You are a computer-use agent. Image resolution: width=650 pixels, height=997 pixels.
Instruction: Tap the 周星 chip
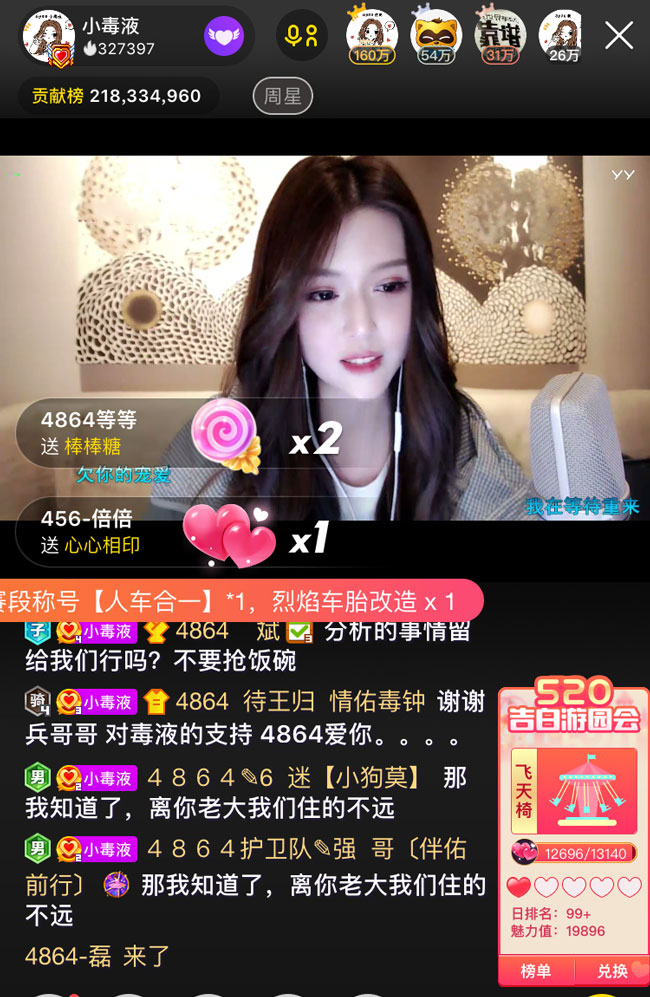point(283,96)
